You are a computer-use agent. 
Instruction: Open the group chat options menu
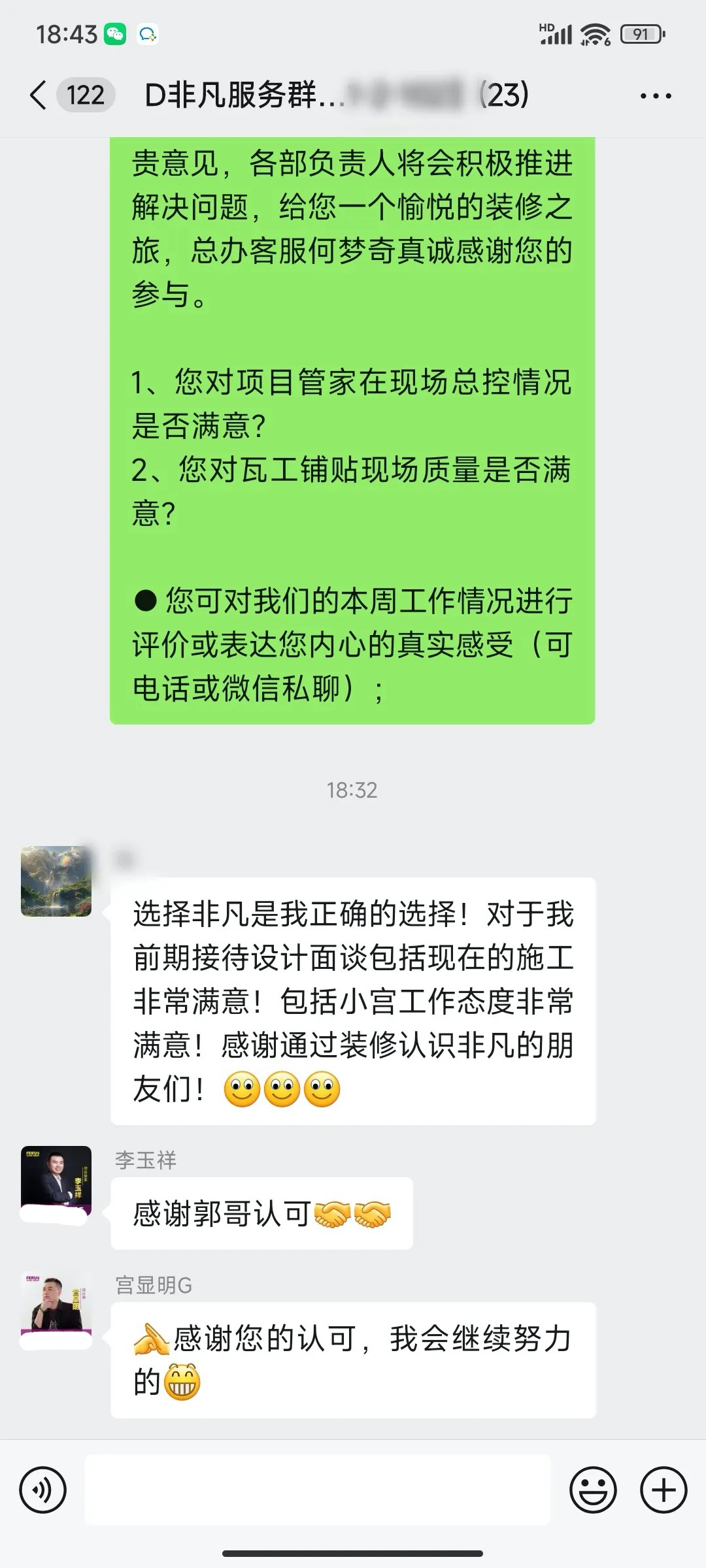(x=656, y=96)
